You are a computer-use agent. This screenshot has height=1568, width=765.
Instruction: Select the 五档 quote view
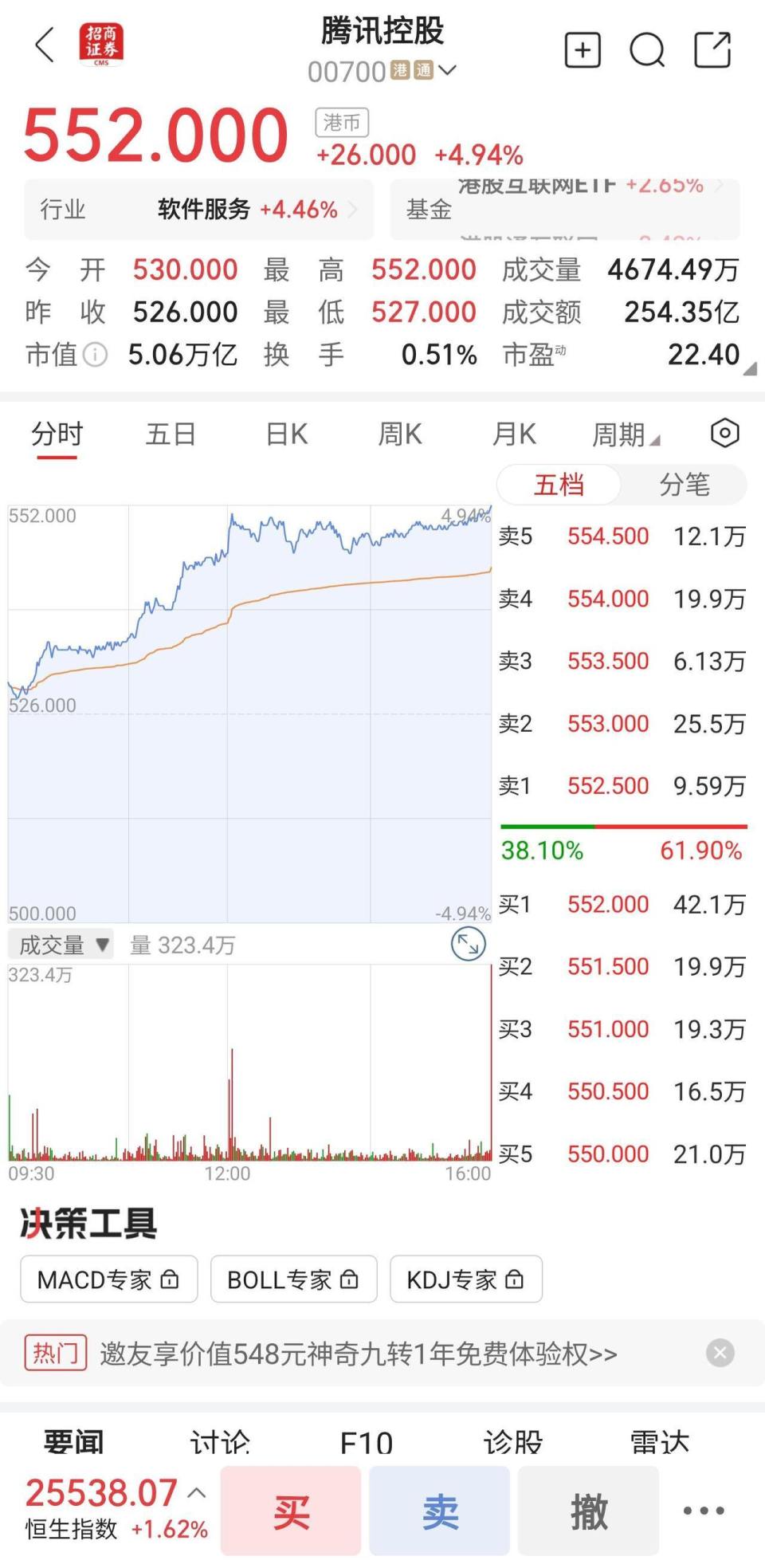pyautogui.click(x=559, y=485)
